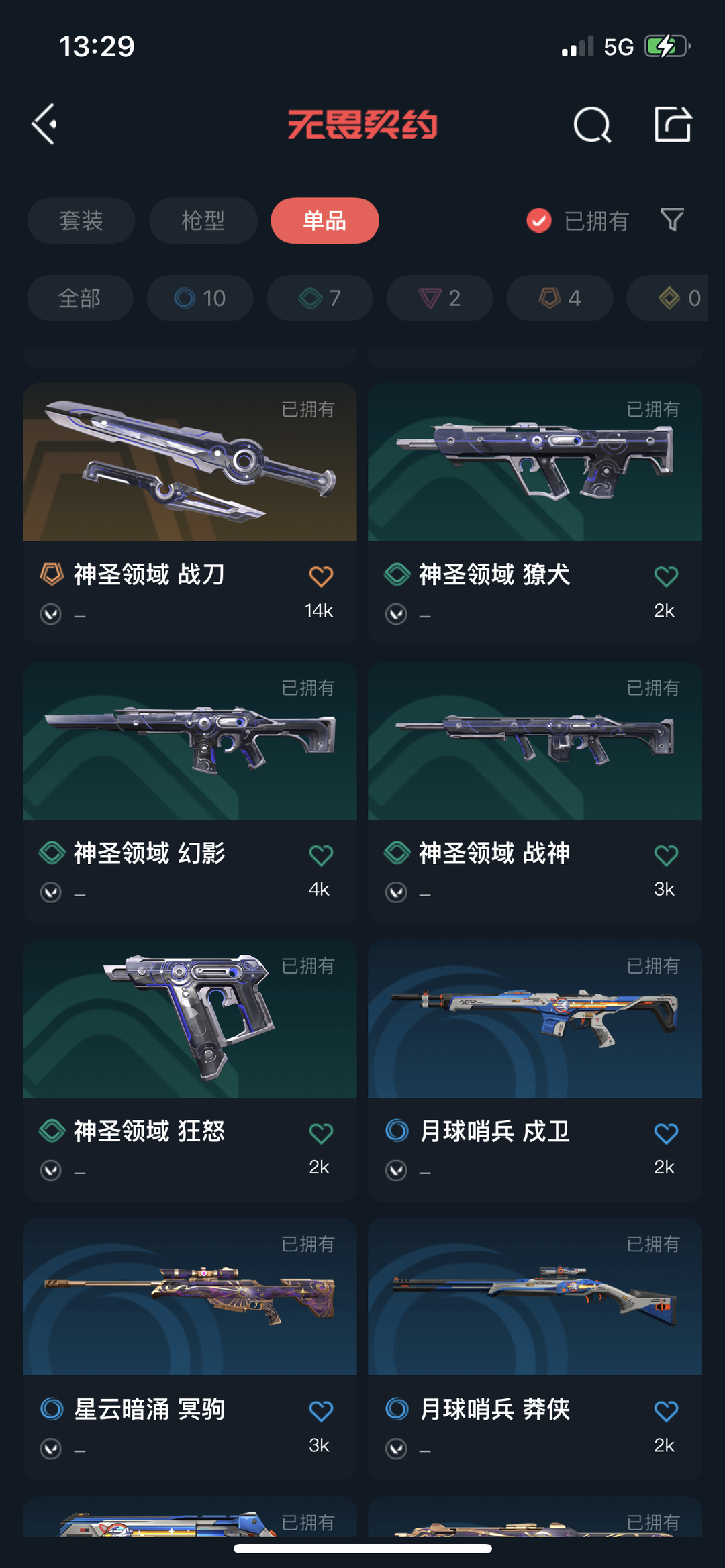725x1568 pixels.
Task: Favorite the 神圣领域 战刀 knife skin
Action: point(322,576)
